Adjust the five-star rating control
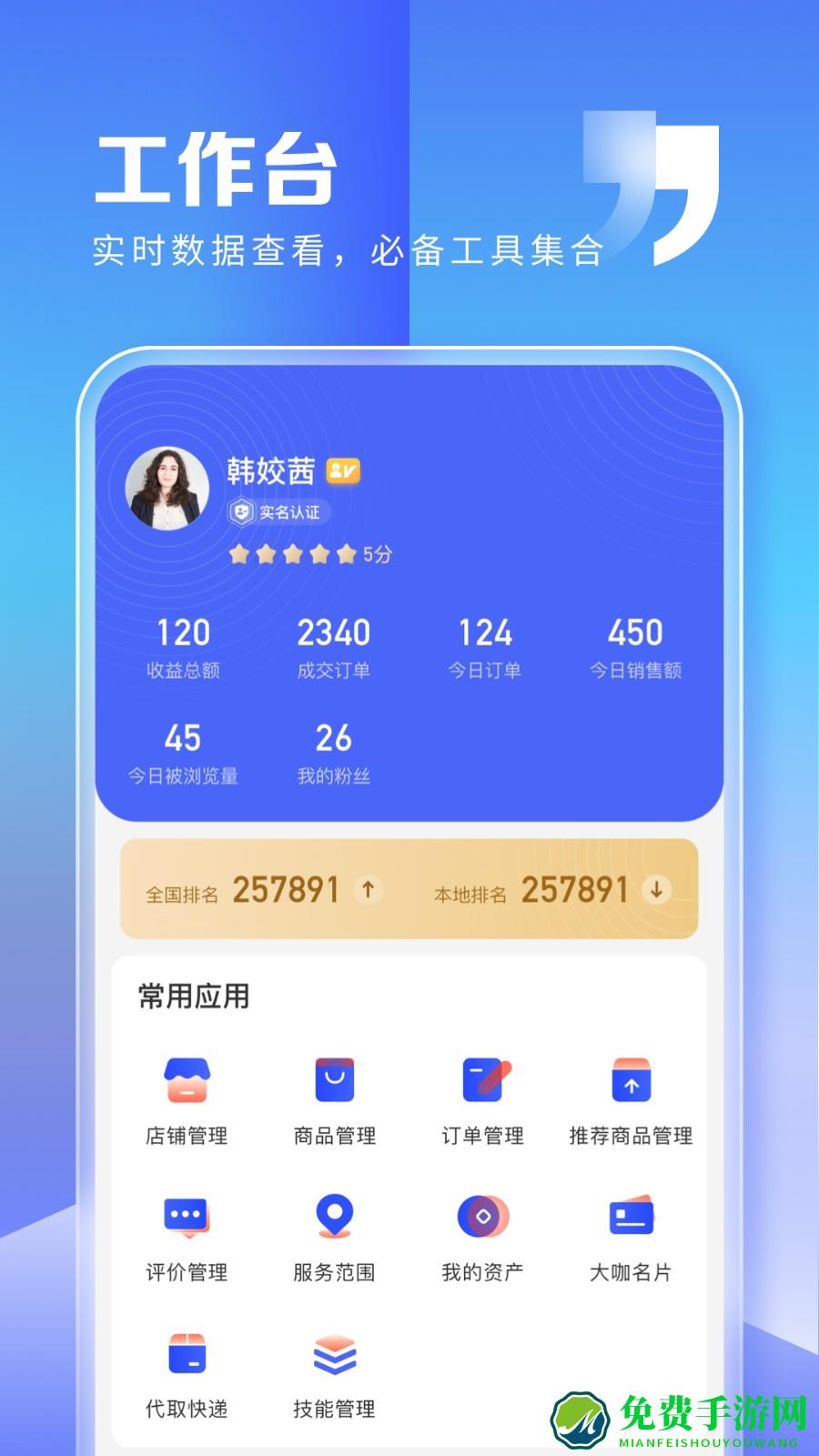The height and width of the screenshot is (1456, 819). click(x=292, y=552)
